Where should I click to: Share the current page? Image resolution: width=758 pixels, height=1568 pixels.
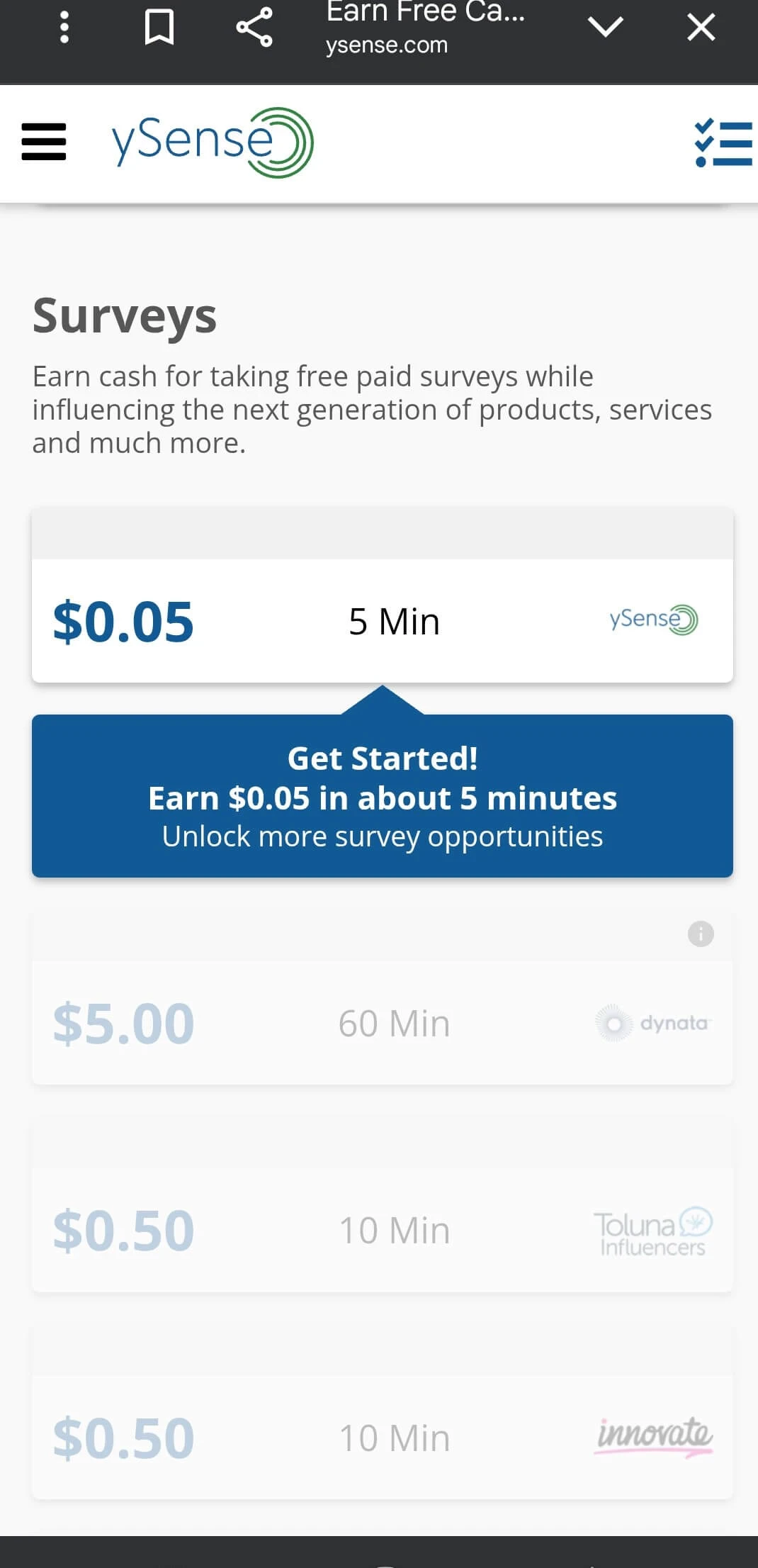[254, 28]
